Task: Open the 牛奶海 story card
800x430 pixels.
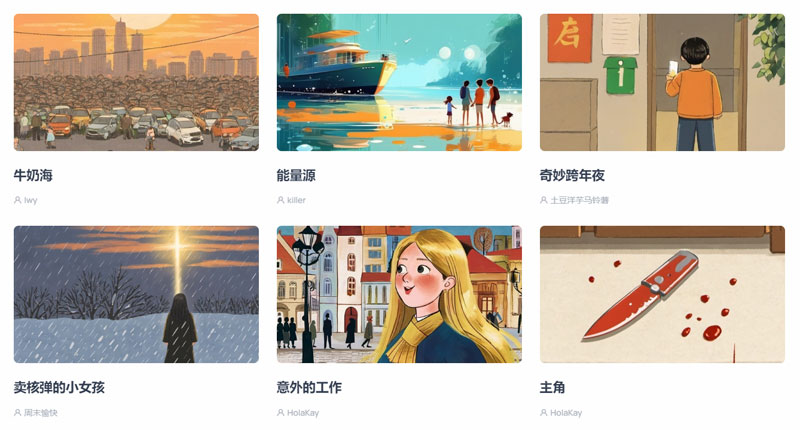Action: point(136,83)
